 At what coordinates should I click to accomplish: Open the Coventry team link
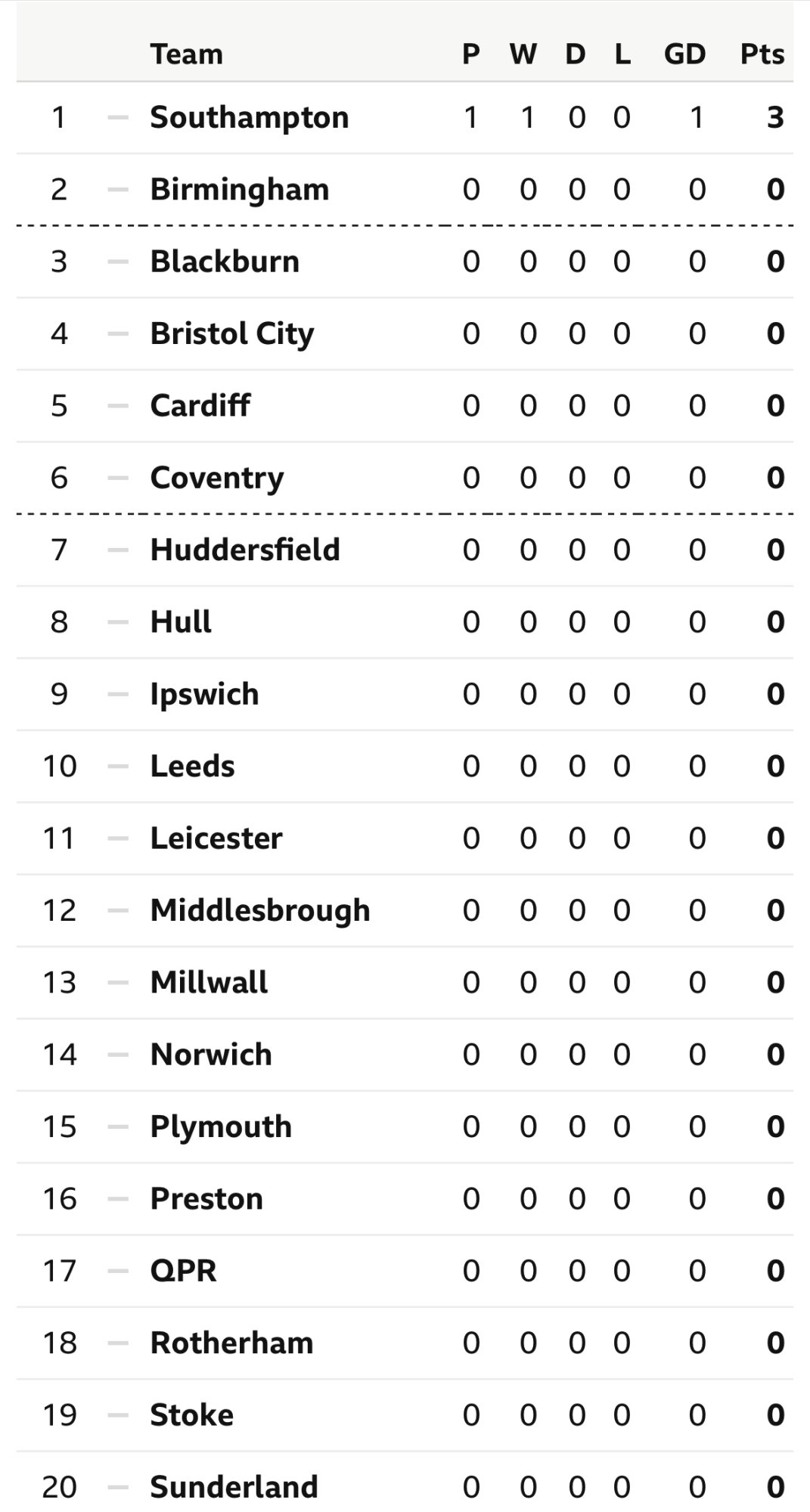(x=217, y=479)
